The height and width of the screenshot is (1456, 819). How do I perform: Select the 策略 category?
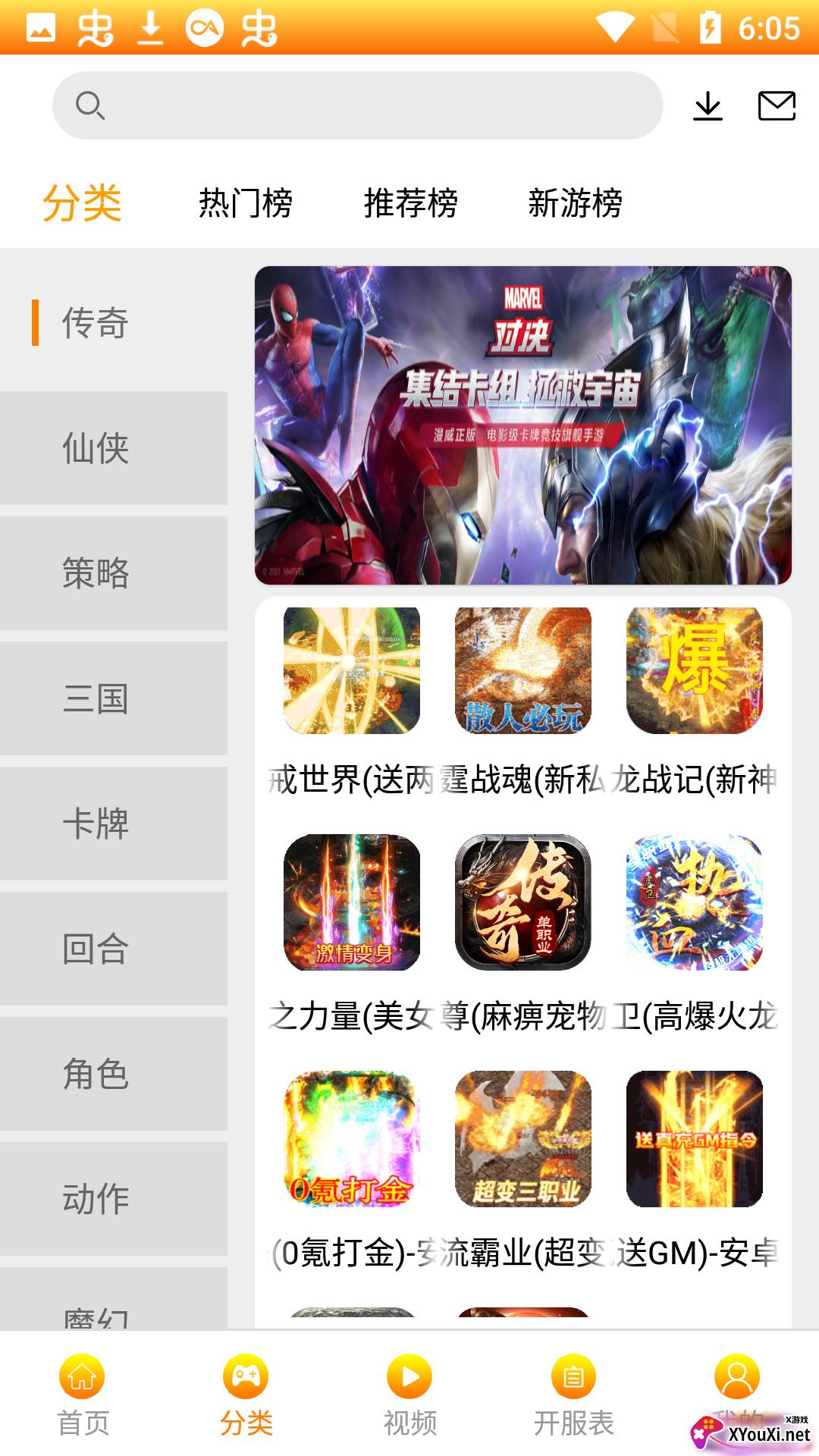[114, 573]
